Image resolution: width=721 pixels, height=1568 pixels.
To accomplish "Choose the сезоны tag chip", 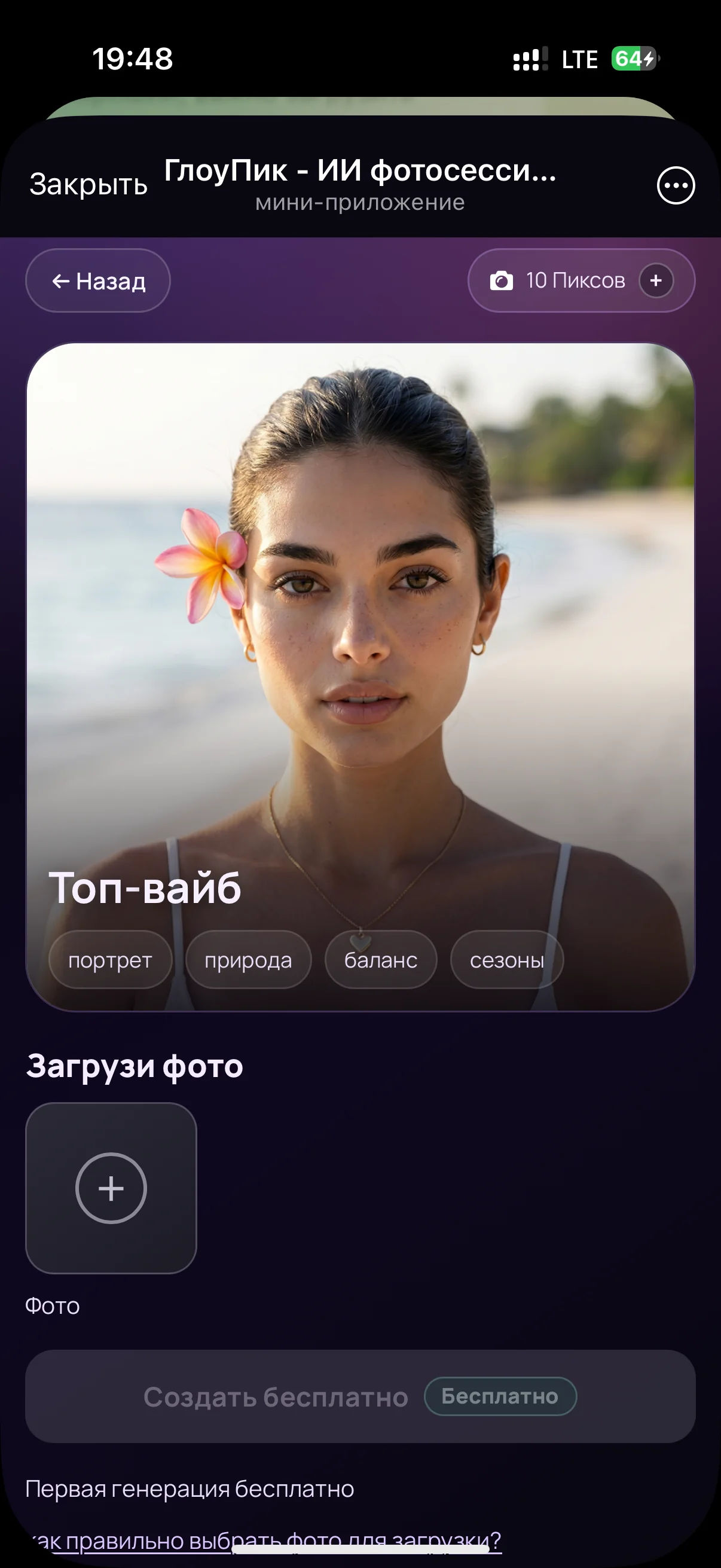I will tap(507, 960).
